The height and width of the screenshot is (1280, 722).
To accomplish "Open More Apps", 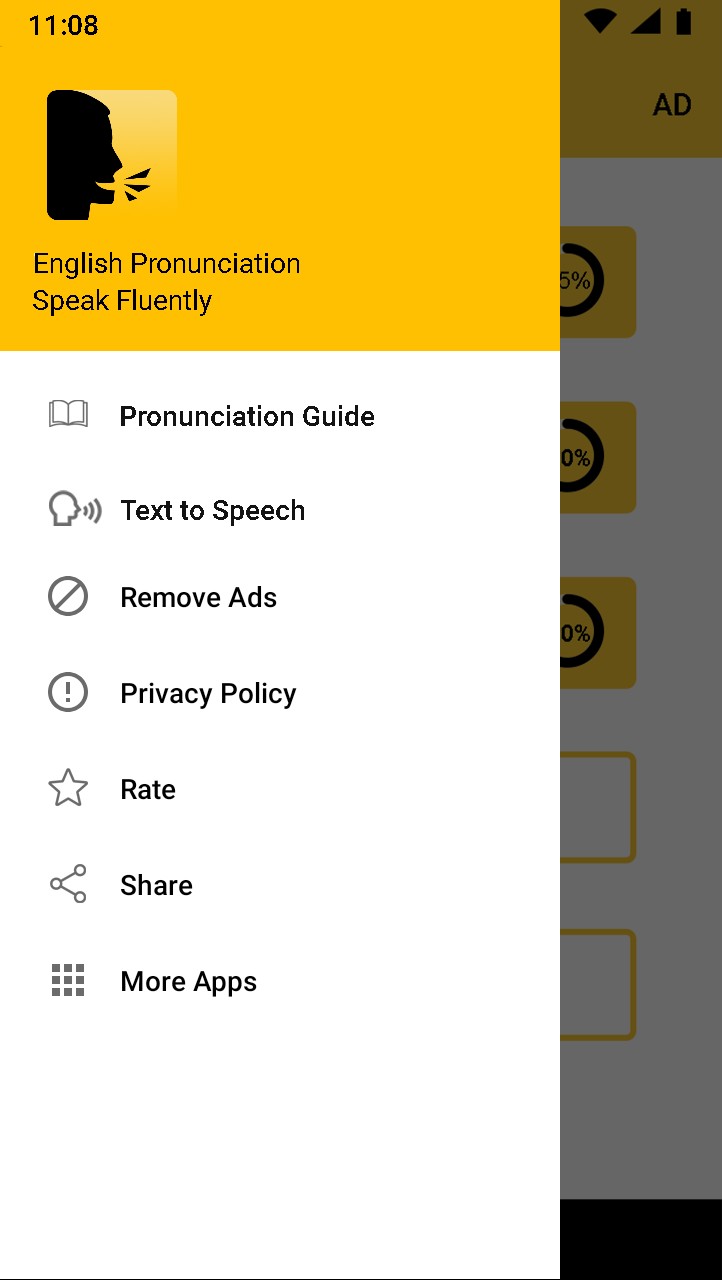I will pyautogui.click(x=188, y=982).
